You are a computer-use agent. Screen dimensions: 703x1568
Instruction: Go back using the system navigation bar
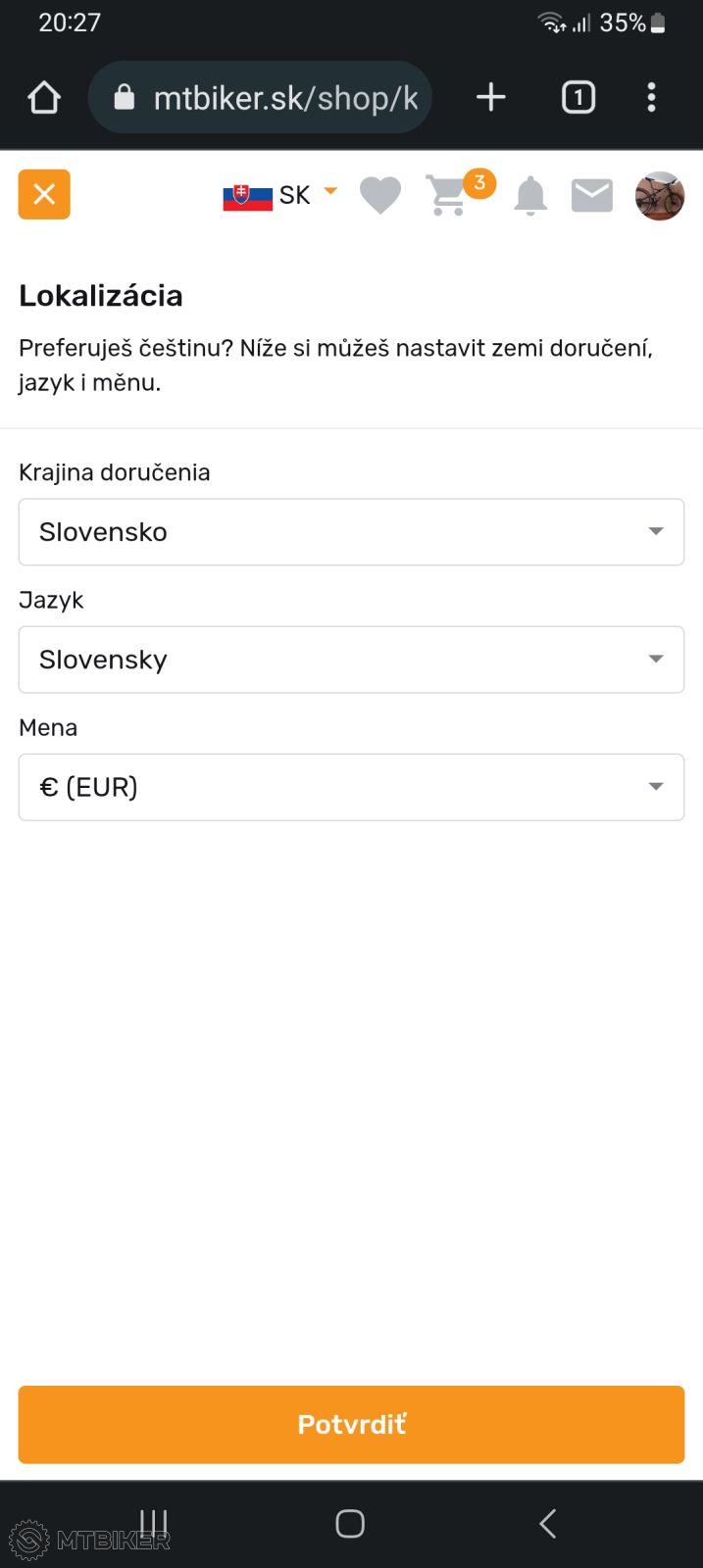[547, 1523]
